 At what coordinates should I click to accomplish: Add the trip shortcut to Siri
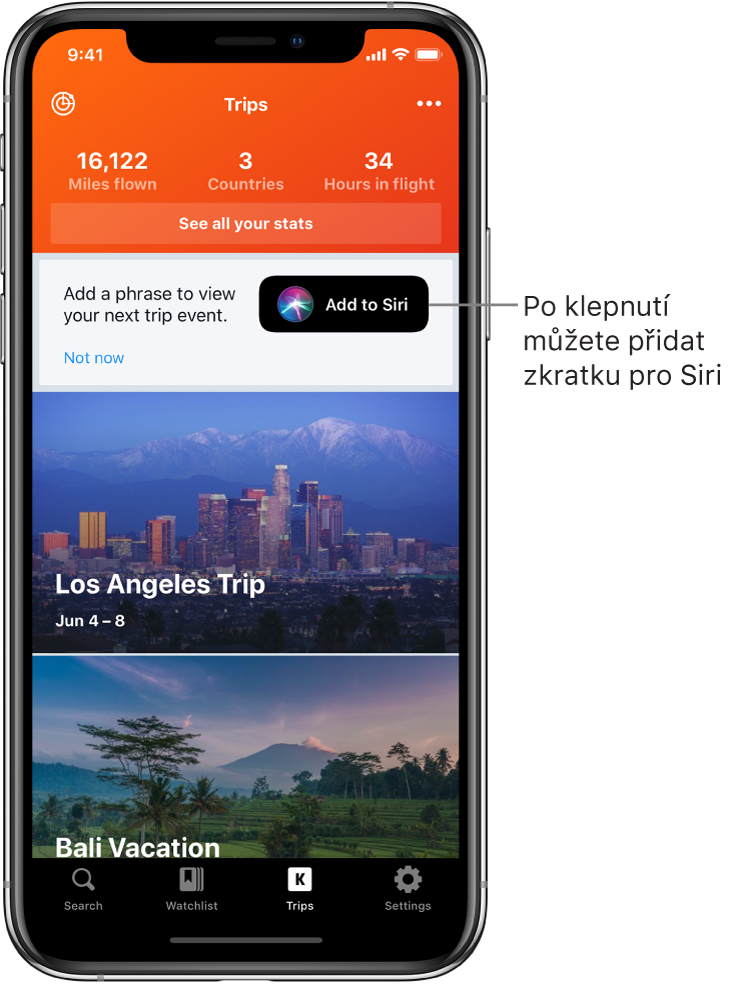click(343, 304)
